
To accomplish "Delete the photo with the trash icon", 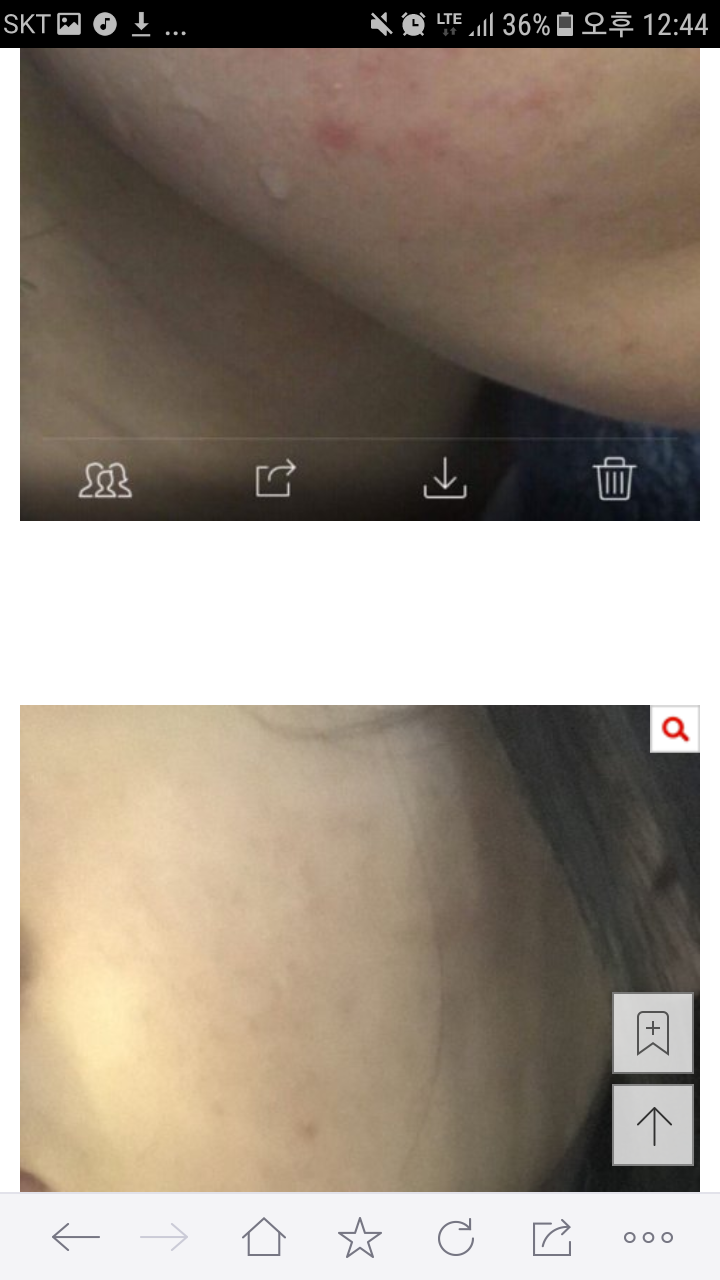I will [615, 480].
